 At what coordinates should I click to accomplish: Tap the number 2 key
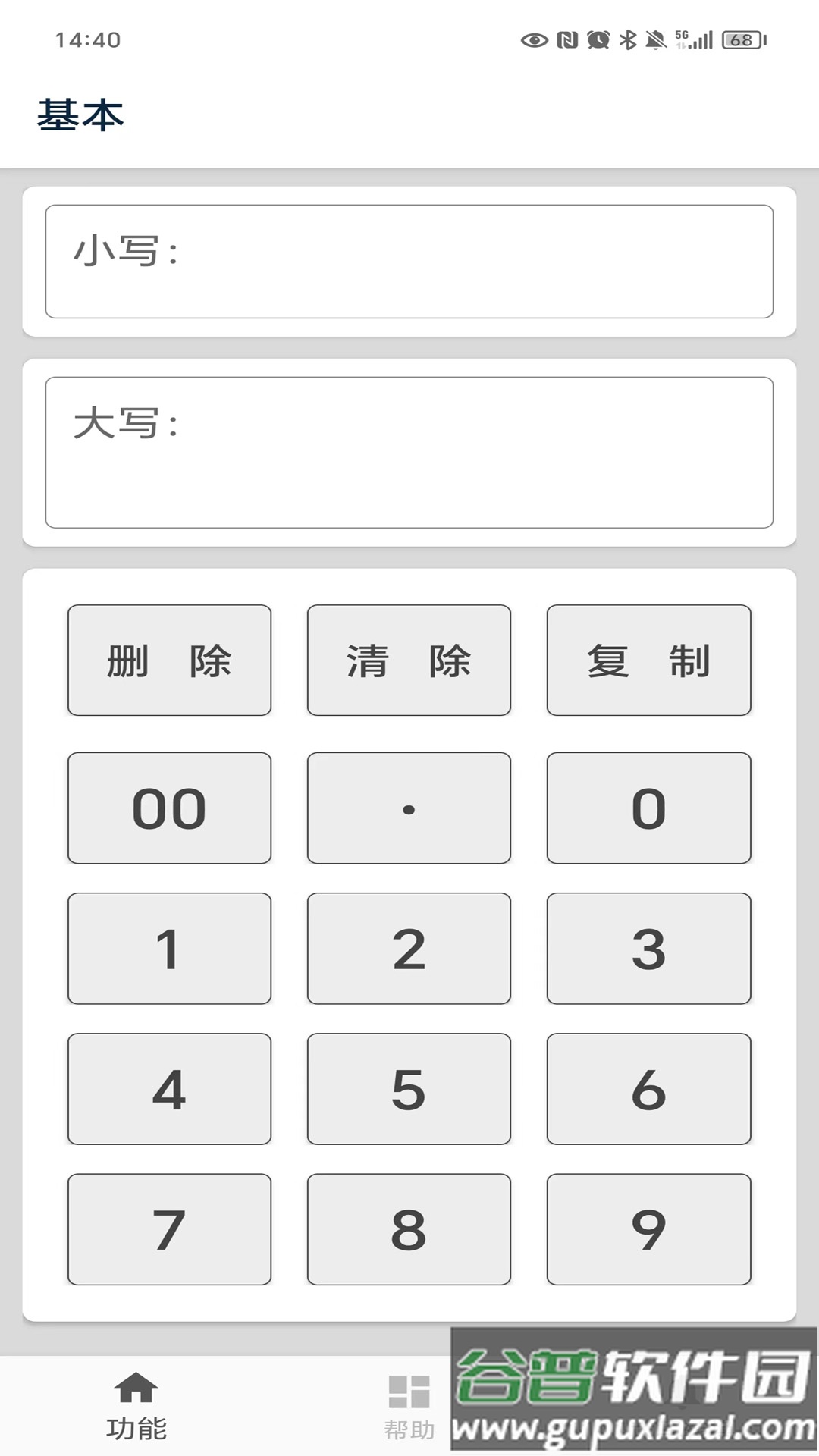pyautogui.click(x=409, y=948)
